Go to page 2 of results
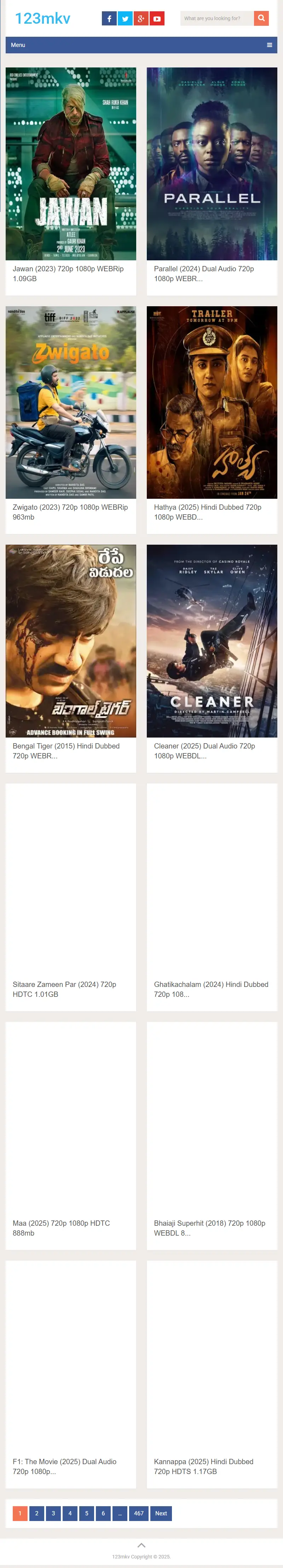The width and height of the screenshot is (283, 1568). [x=36, y=1513]
